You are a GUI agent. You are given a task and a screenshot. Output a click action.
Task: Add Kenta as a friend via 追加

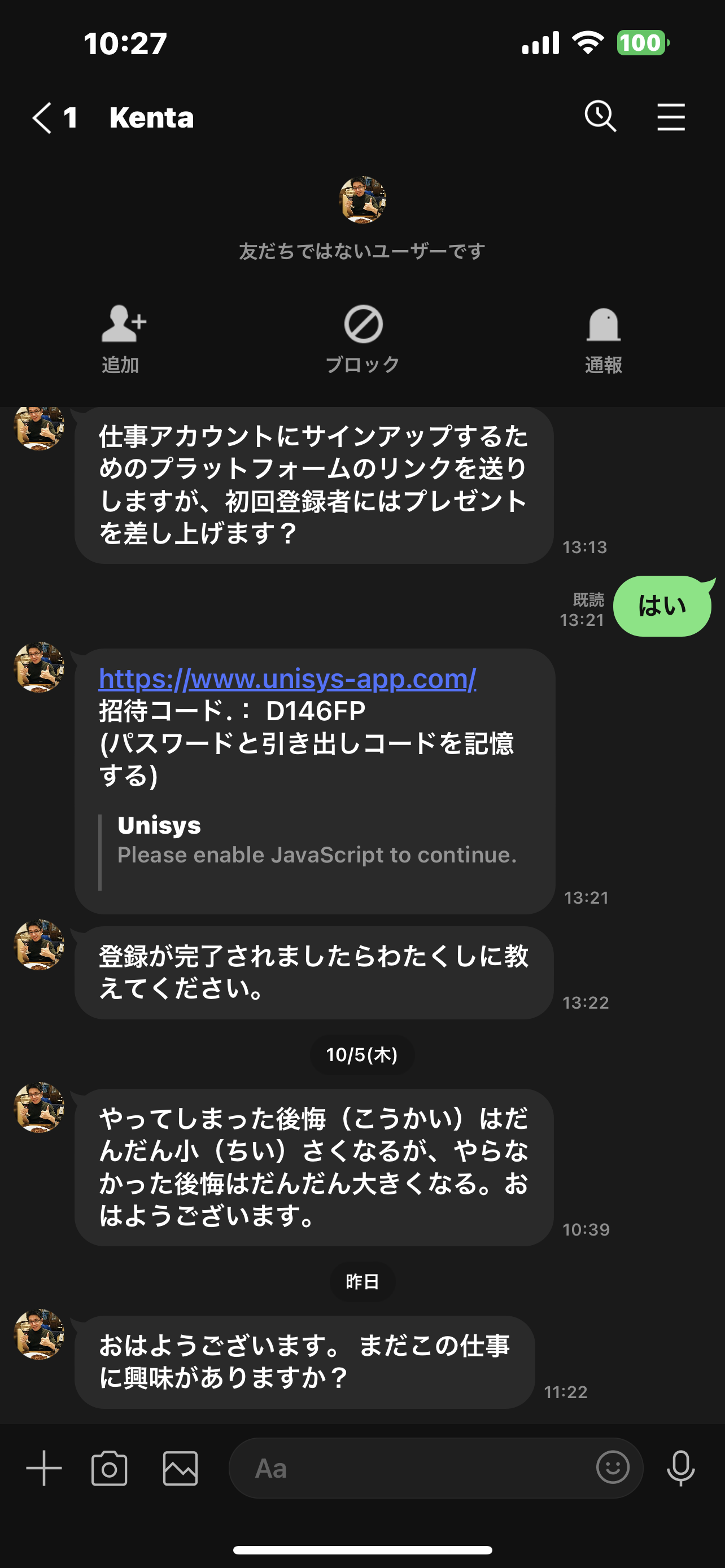[121, 339]
